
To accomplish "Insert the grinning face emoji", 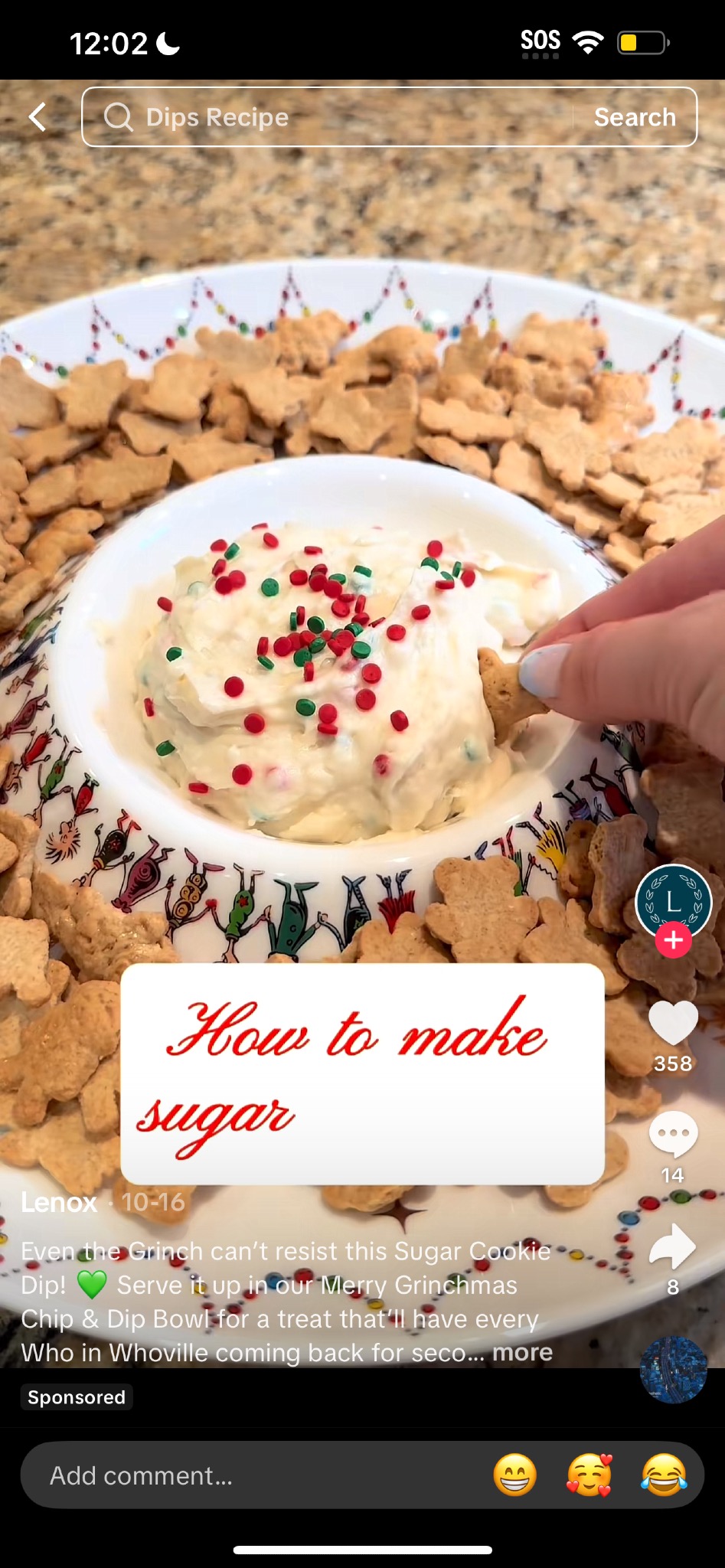I will click(514, 1475).
